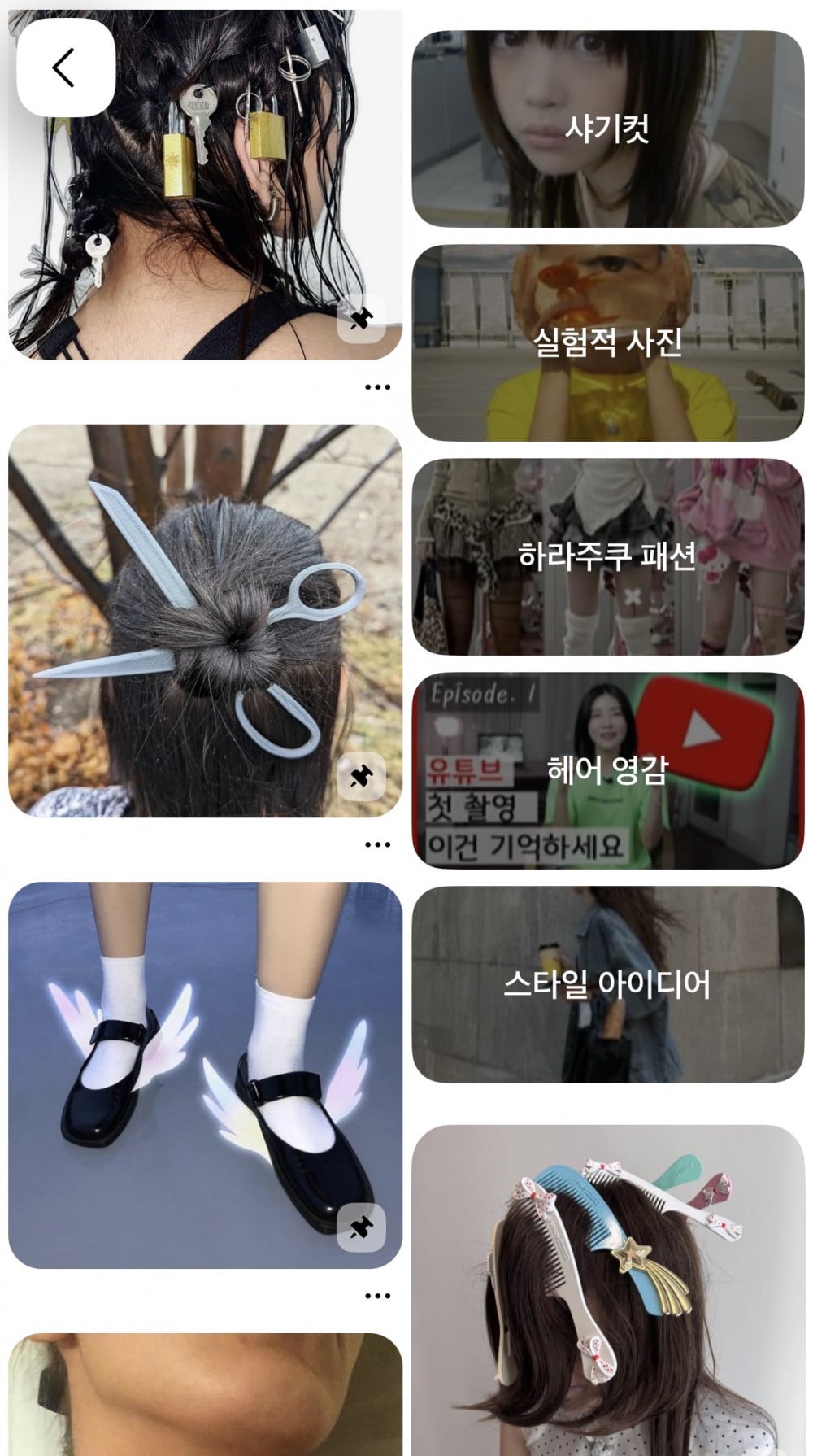
Task: View the 스타일 아이디어 card
Action: point(607,984)
